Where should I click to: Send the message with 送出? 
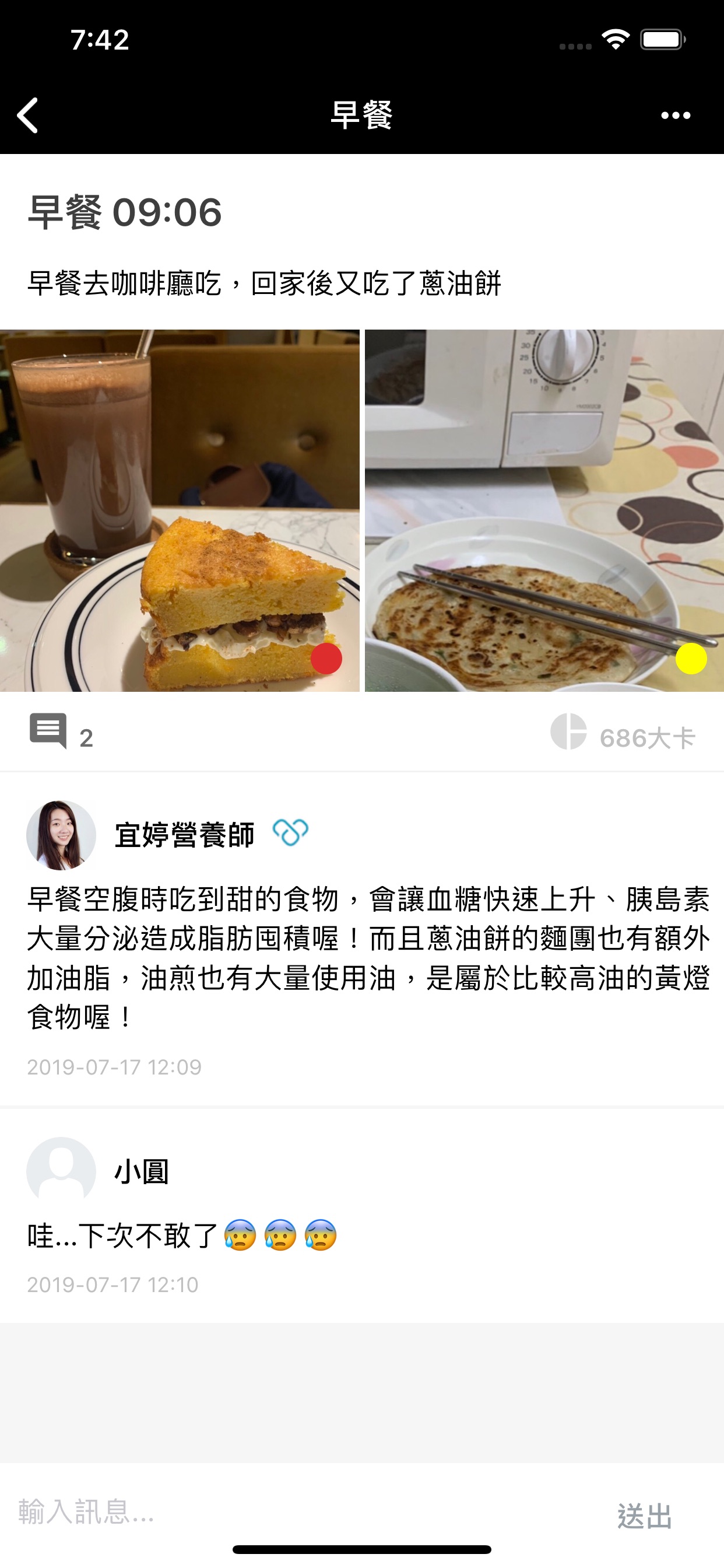[644, 1515]
